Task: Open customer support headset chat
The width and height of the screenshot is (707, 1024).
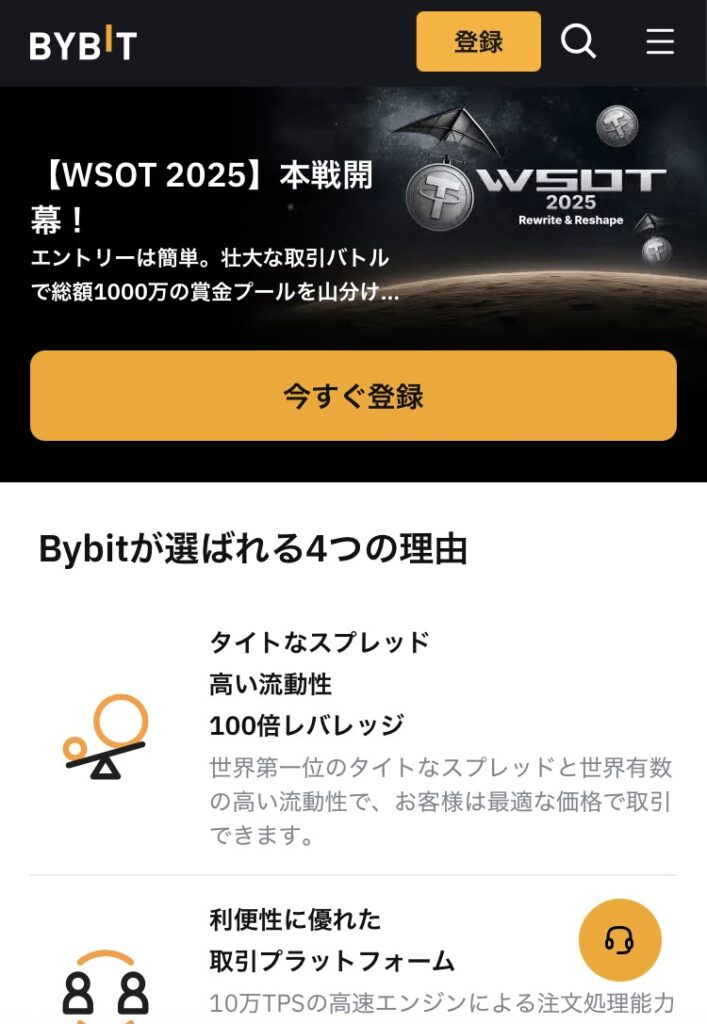Action: (x=620, y=940)
